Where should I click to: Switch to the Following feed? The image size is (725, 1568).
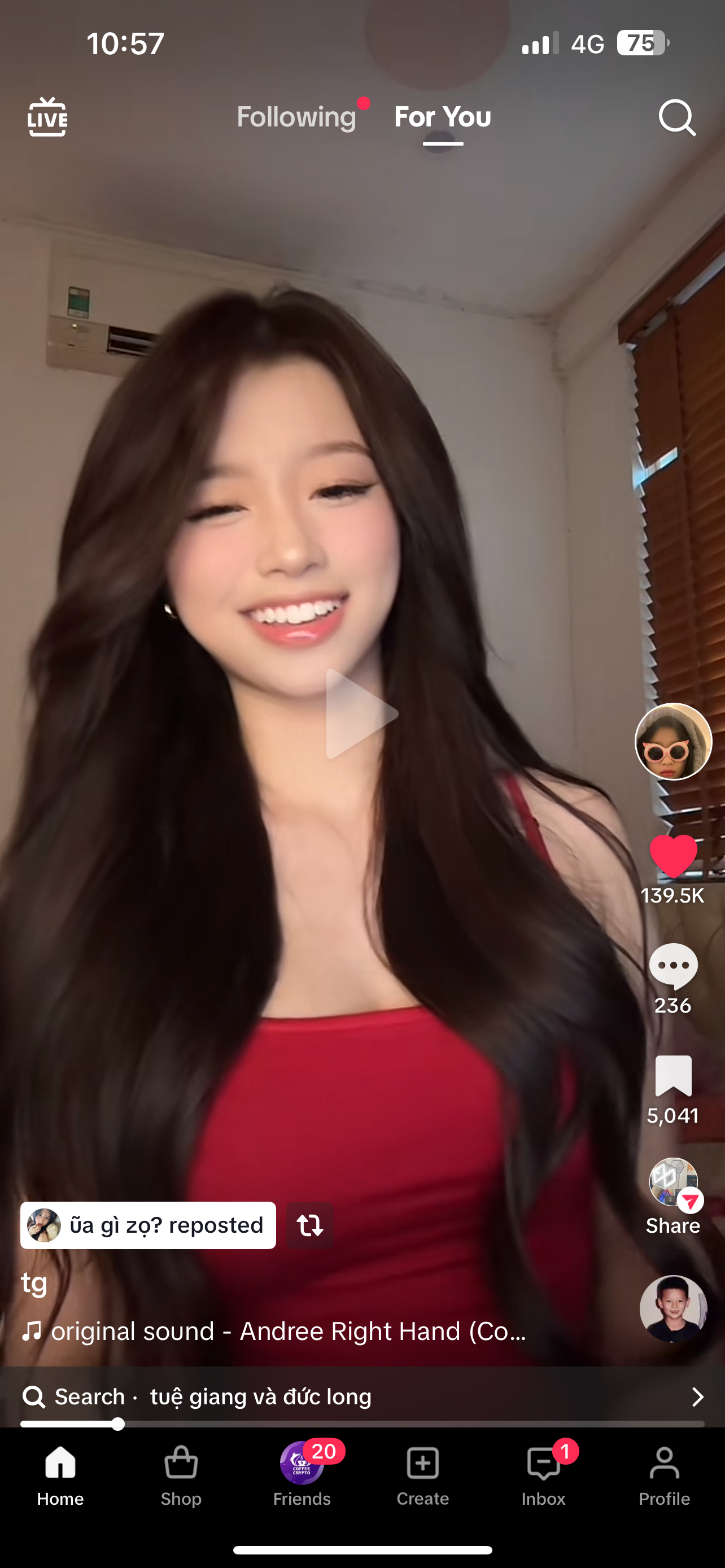point(296,117)
